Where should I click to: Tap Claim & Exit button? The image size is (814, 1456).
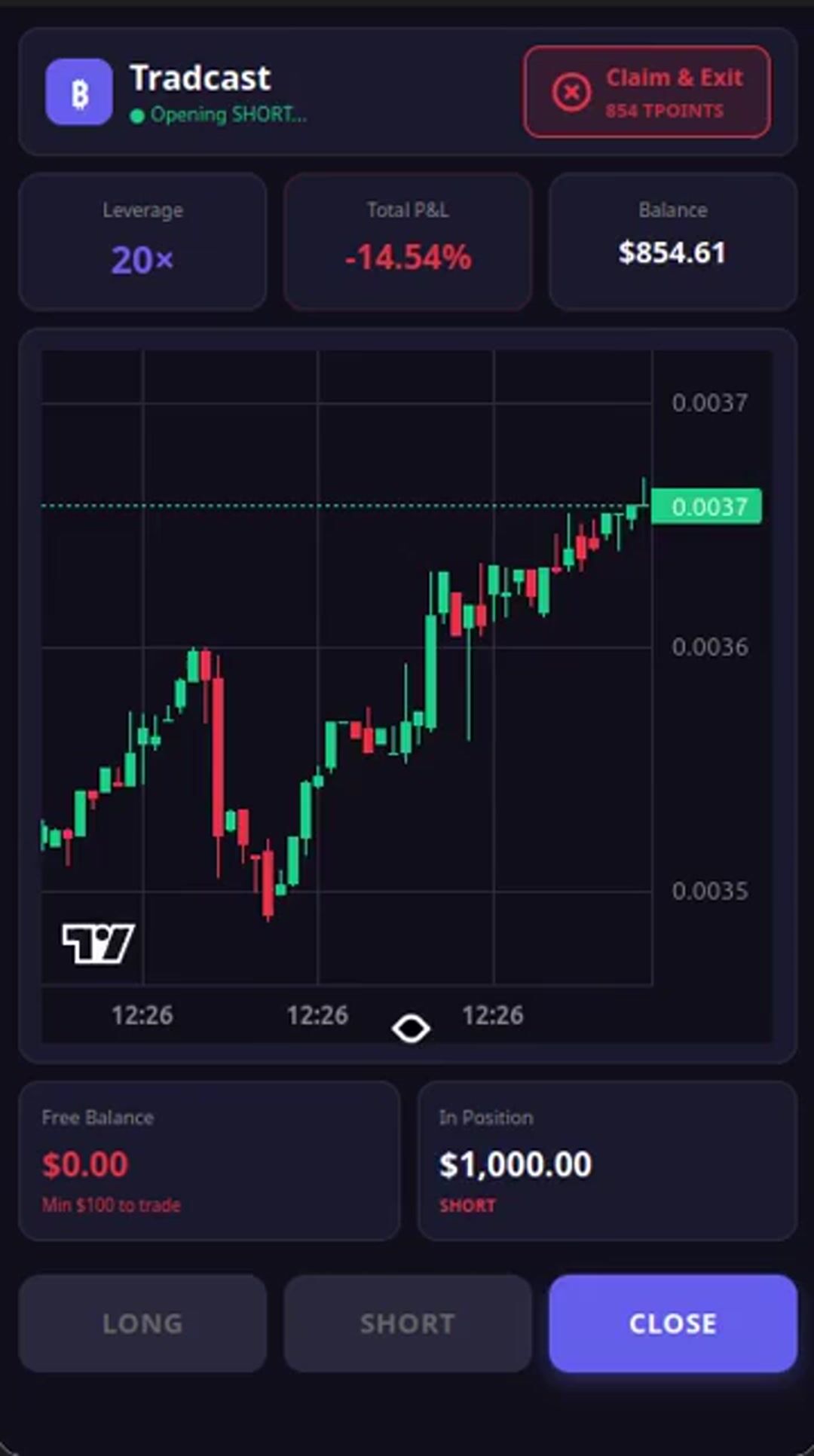[x=647, y=92]
